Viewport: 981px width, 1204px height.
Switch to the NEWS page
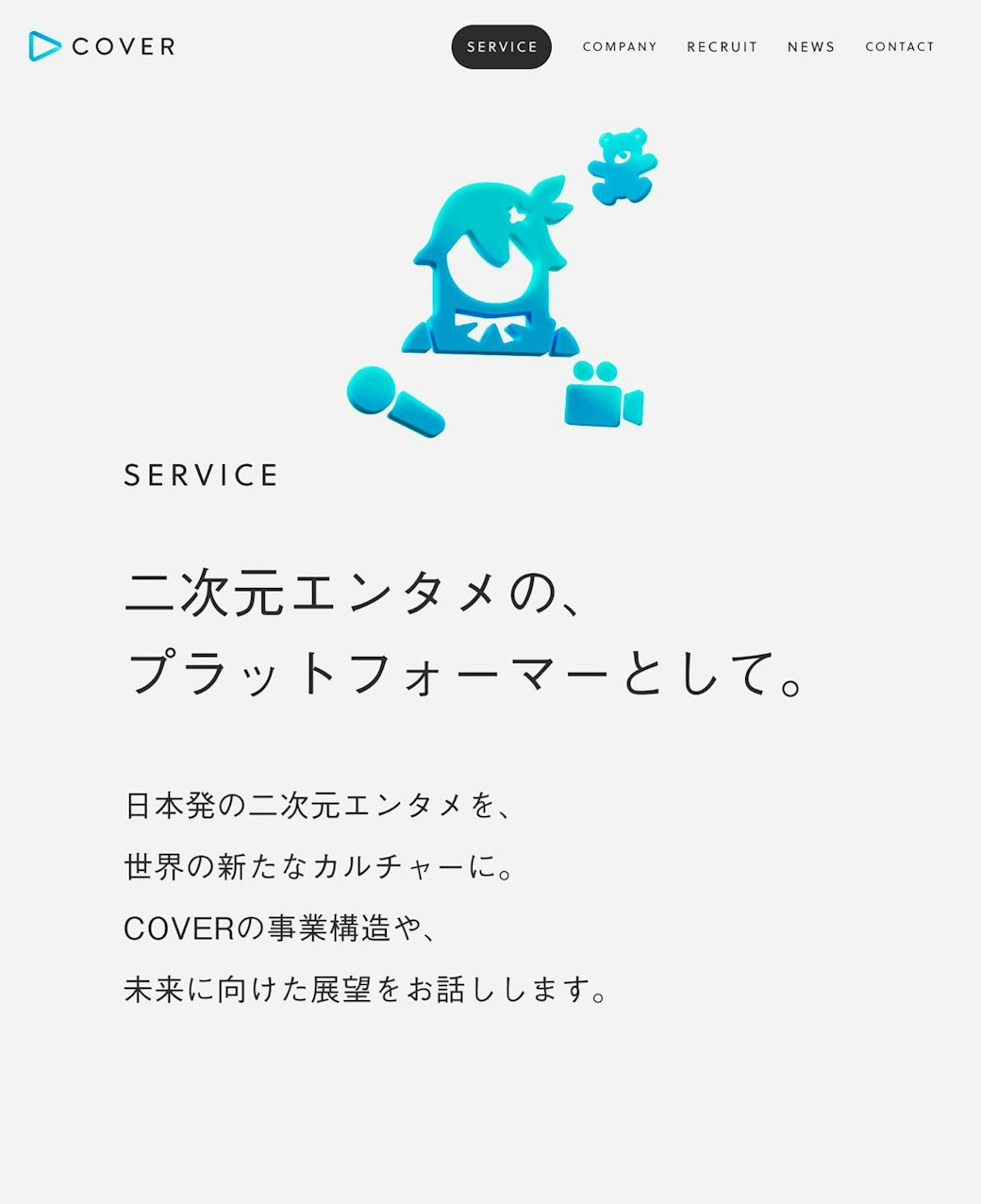[x=811, y=47]
